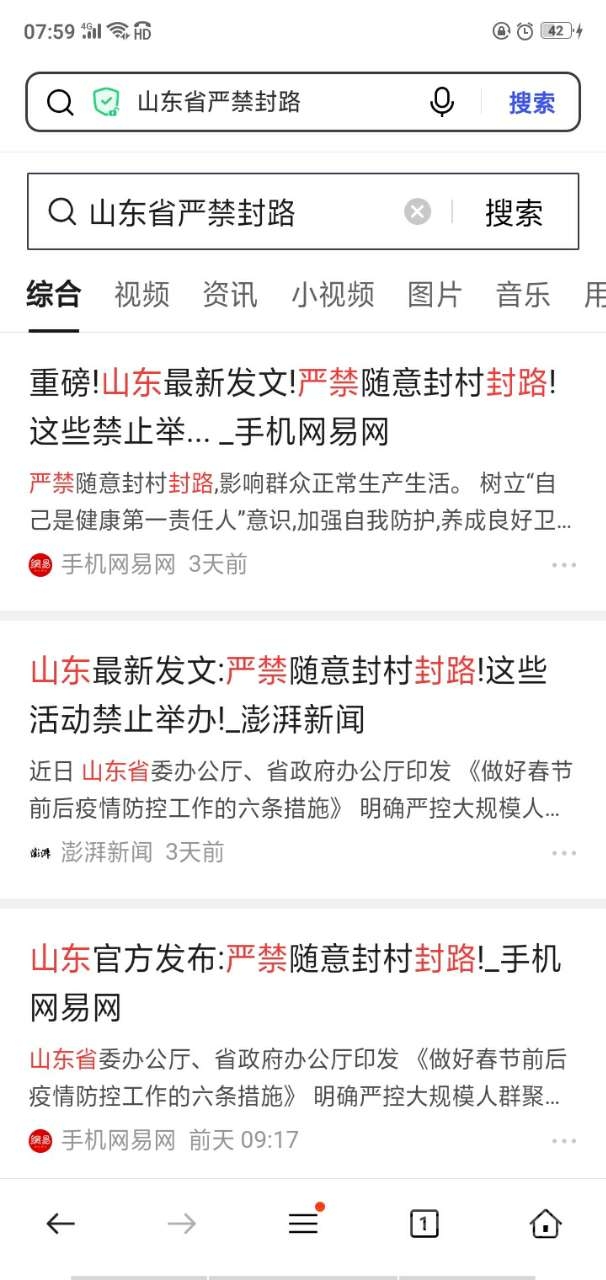Open more options for the 澎湃新闻 result
This screenshot has height=1280, width=606.
click(x=563, y=853)
